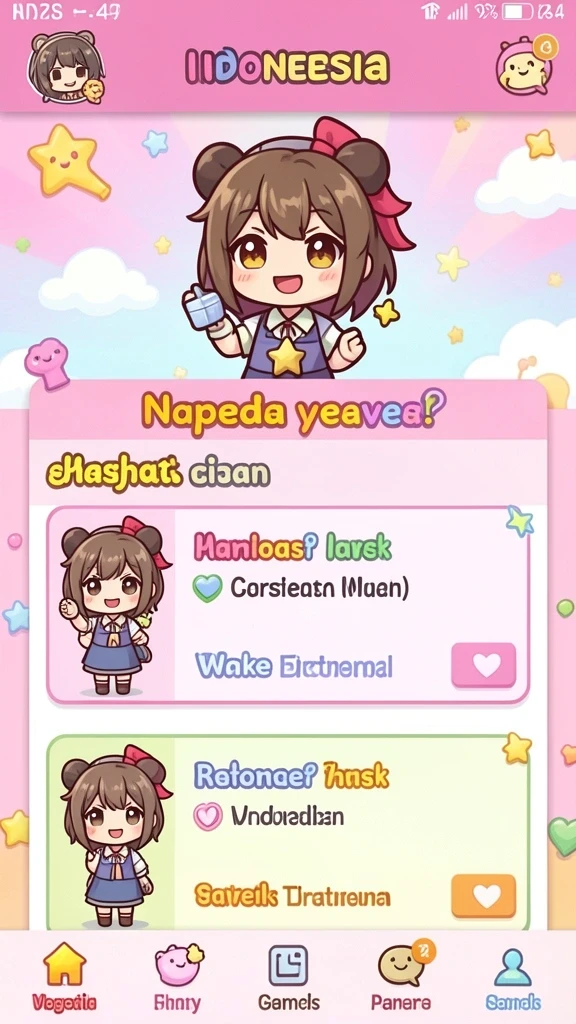The image size is (576, 1024).
Task: Switch to the Bhnry tab
Action: [x=177, y=978]
